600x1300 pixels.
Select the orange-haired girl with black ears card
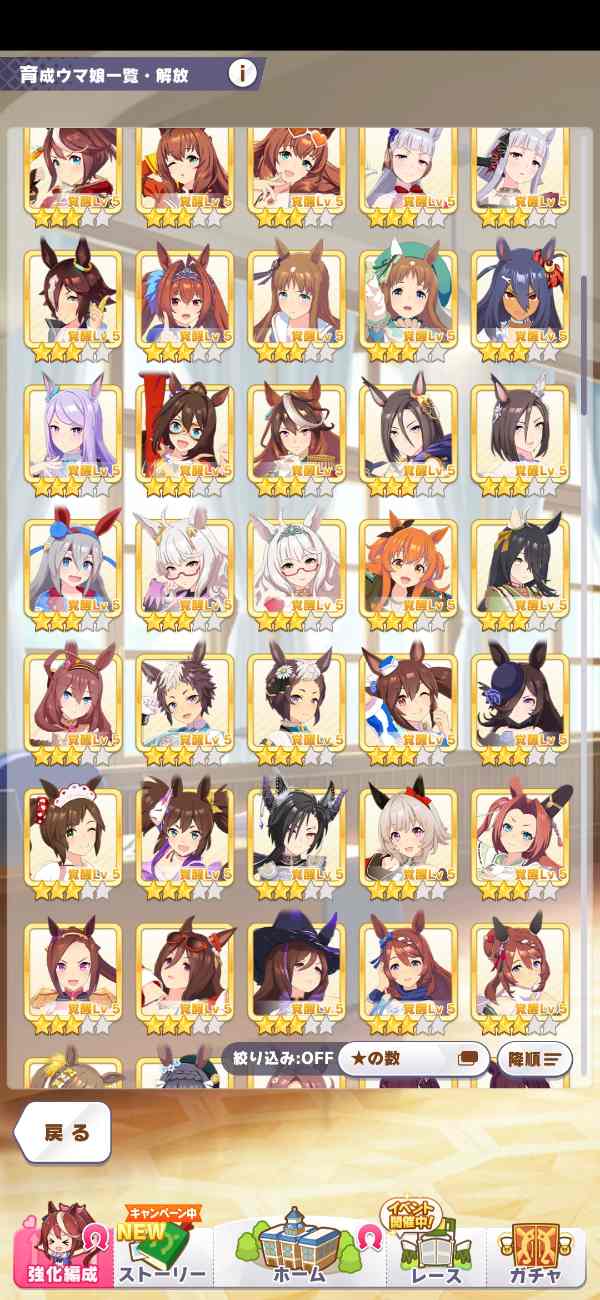[x=408, y=569]
